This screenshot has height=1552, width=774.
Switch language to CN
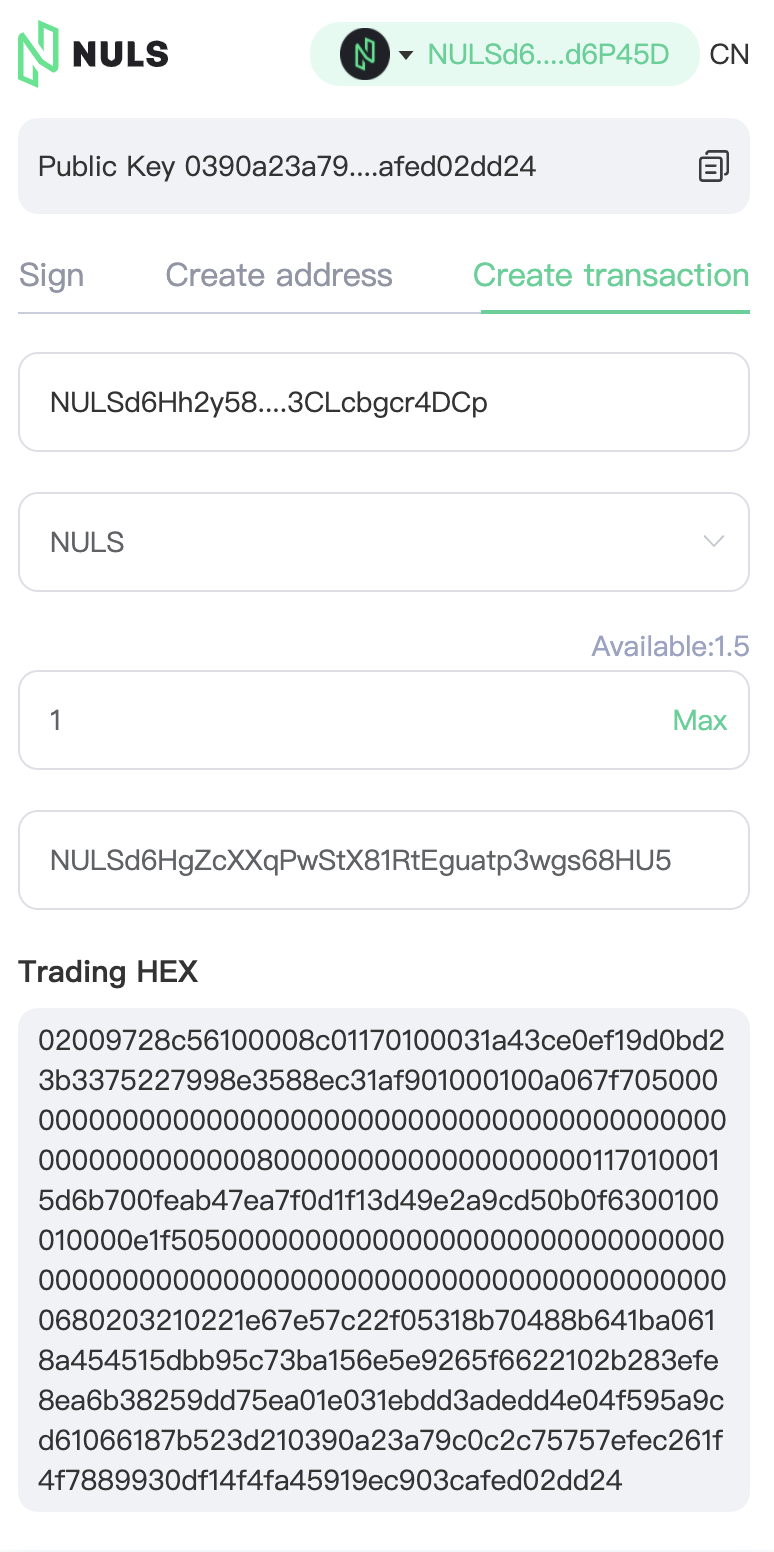[729, 54]
